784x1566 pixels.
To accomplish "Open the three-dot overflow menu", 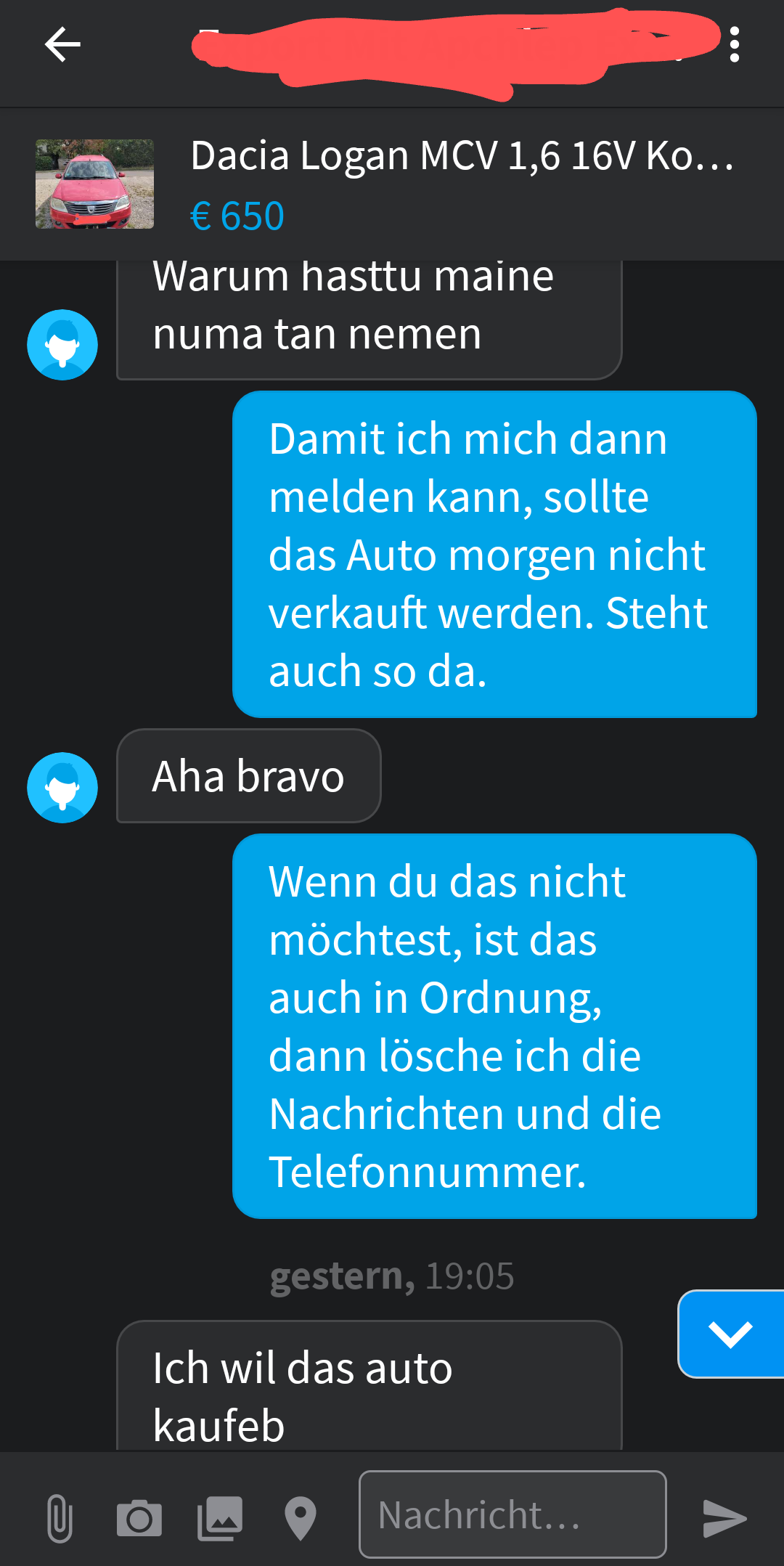I will point(735,45).
